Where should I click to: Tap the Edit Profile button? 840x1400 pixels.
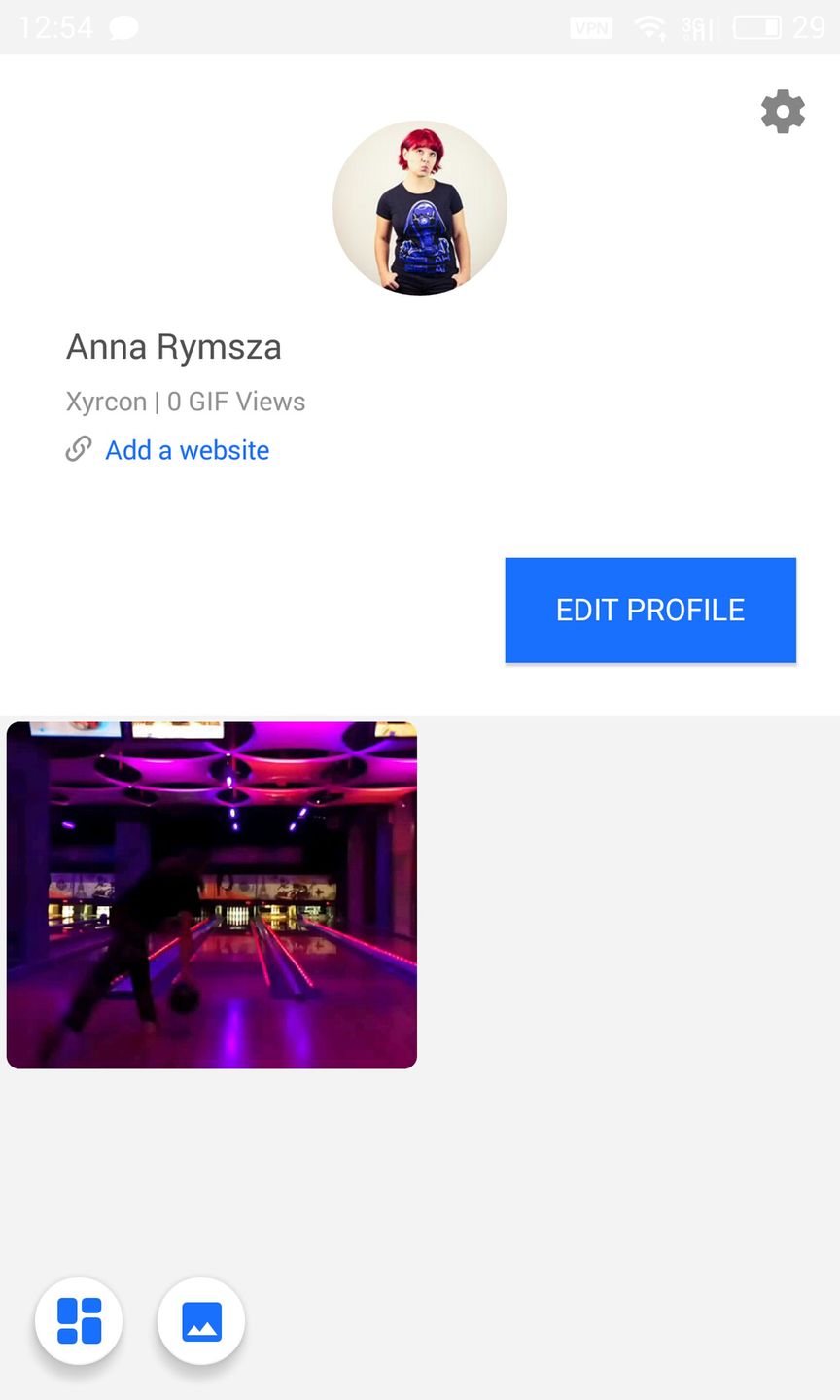tap(650, 610)
